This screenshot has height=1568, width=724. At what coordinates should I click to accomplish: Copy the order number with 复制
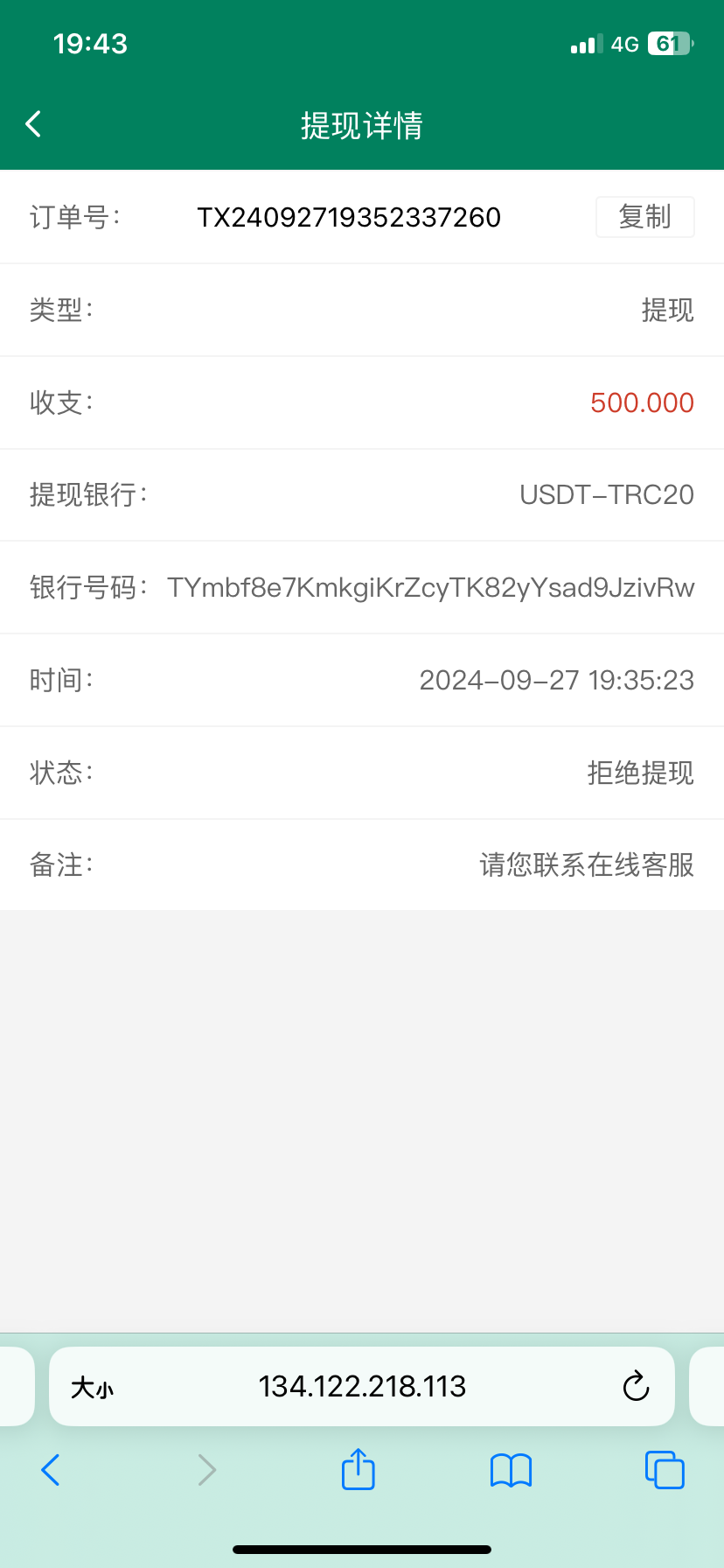click(x=644, y=217)
